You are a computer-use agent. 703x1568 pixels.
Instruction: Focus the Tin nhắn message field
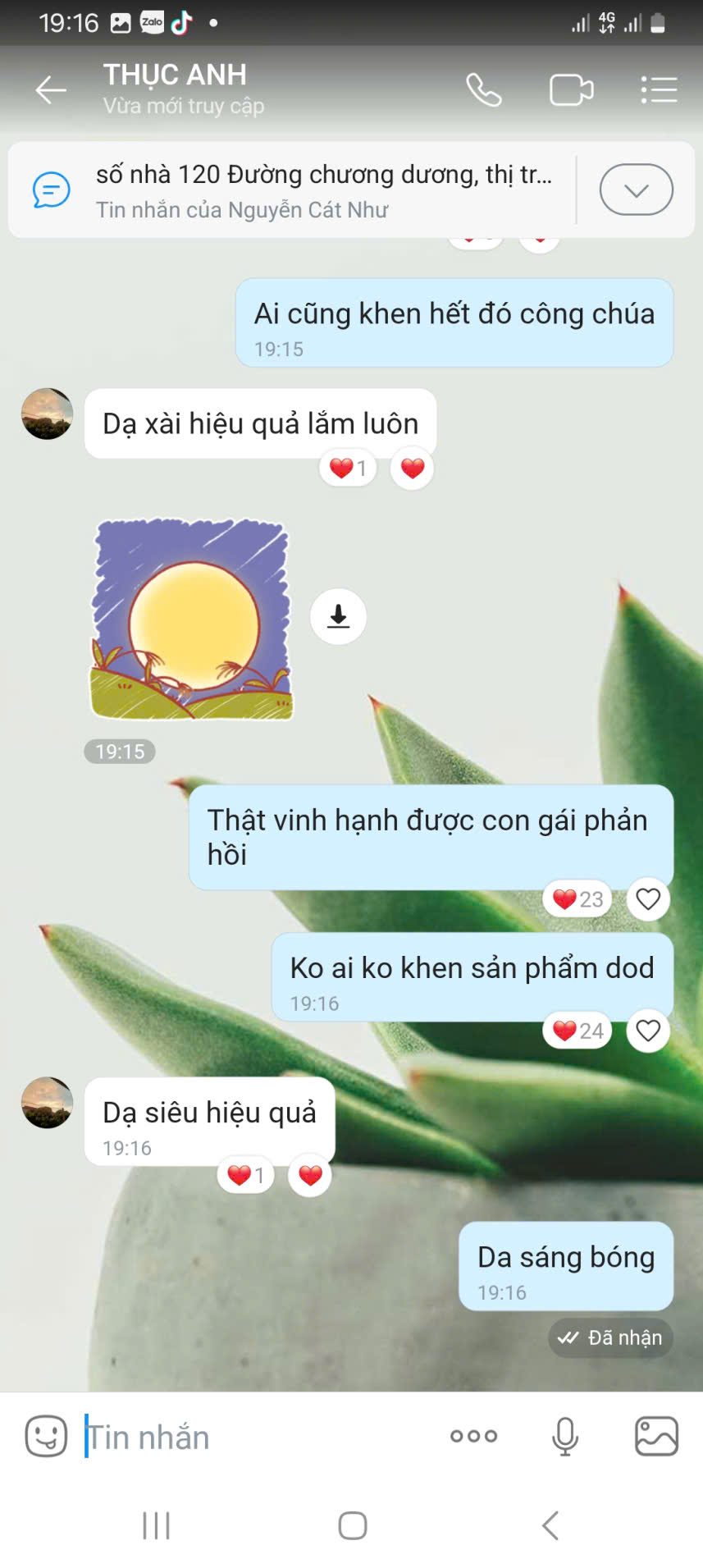click(x=246, y=1437)
